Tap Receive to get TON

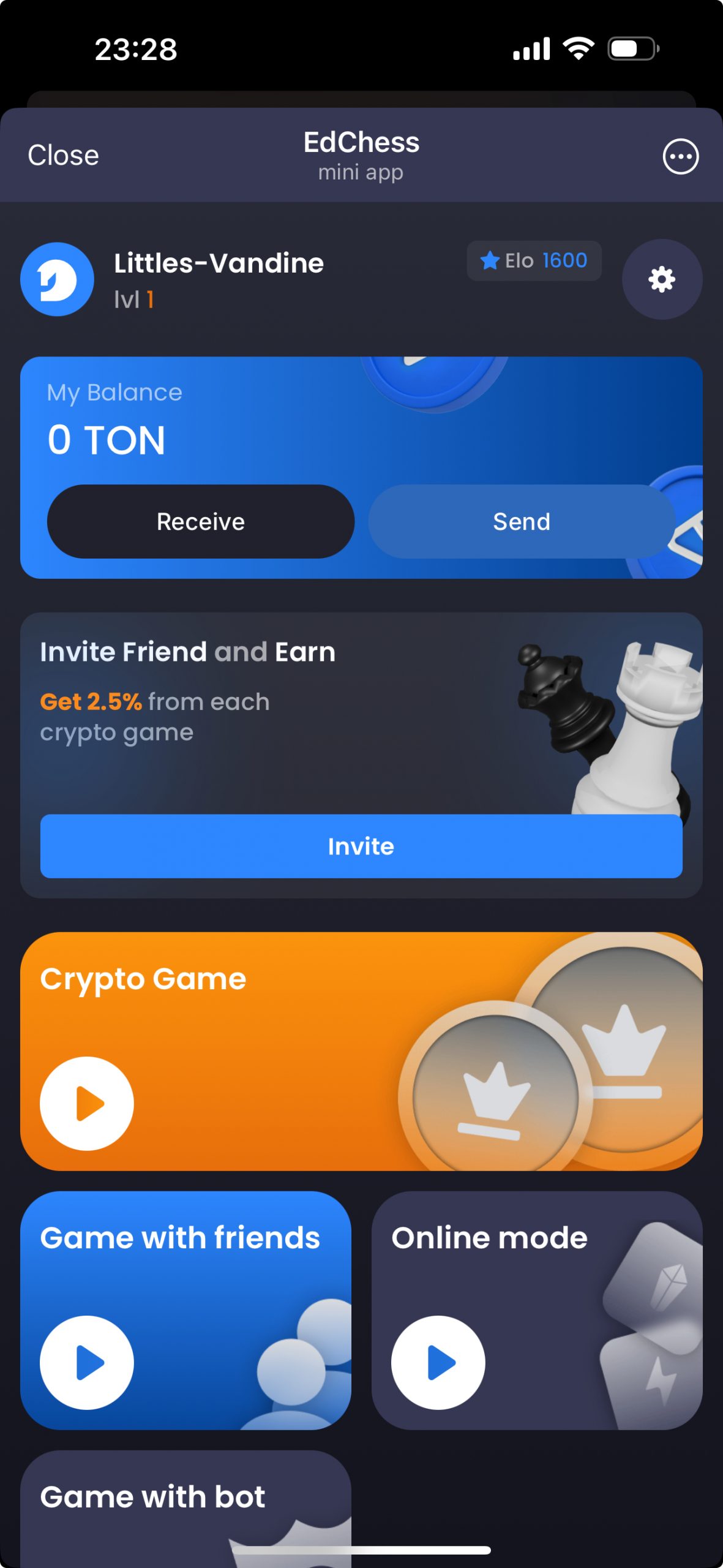[201, 521]
